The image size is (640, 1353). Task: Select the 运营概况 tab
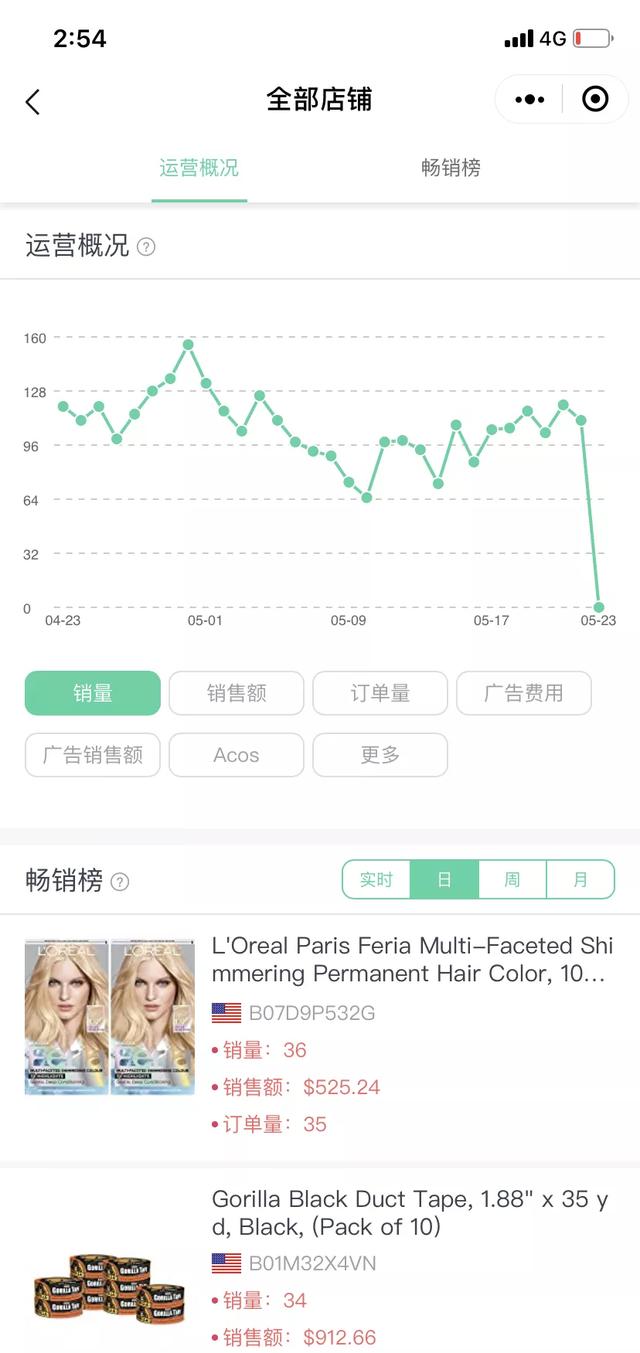click(x=199, y=168)
